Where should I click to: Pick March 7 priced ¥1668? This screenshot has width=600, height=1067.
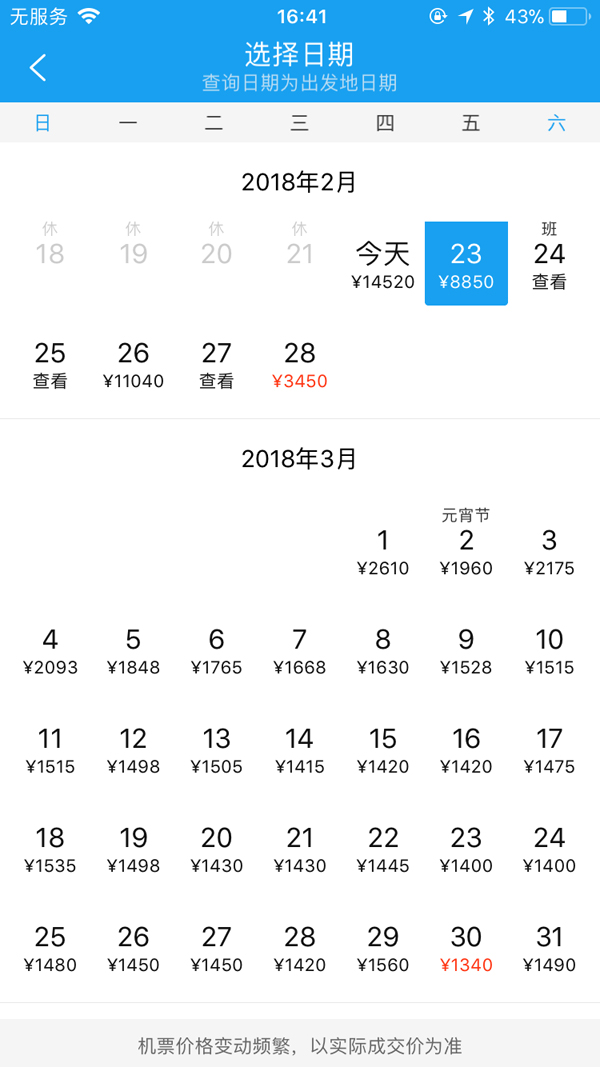(x=300, y=651)
